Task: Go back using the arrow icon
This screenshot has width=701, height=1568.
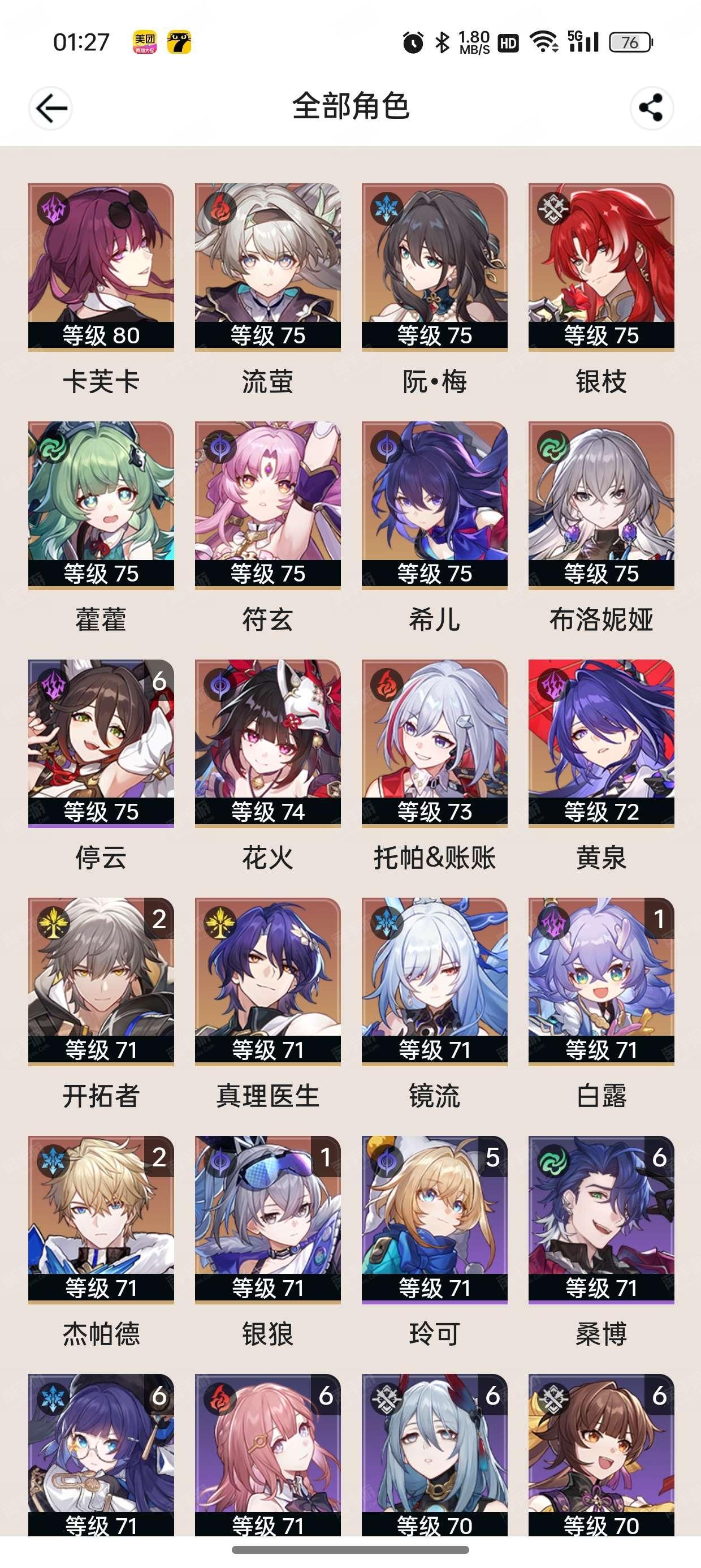Action: [50, 109]
